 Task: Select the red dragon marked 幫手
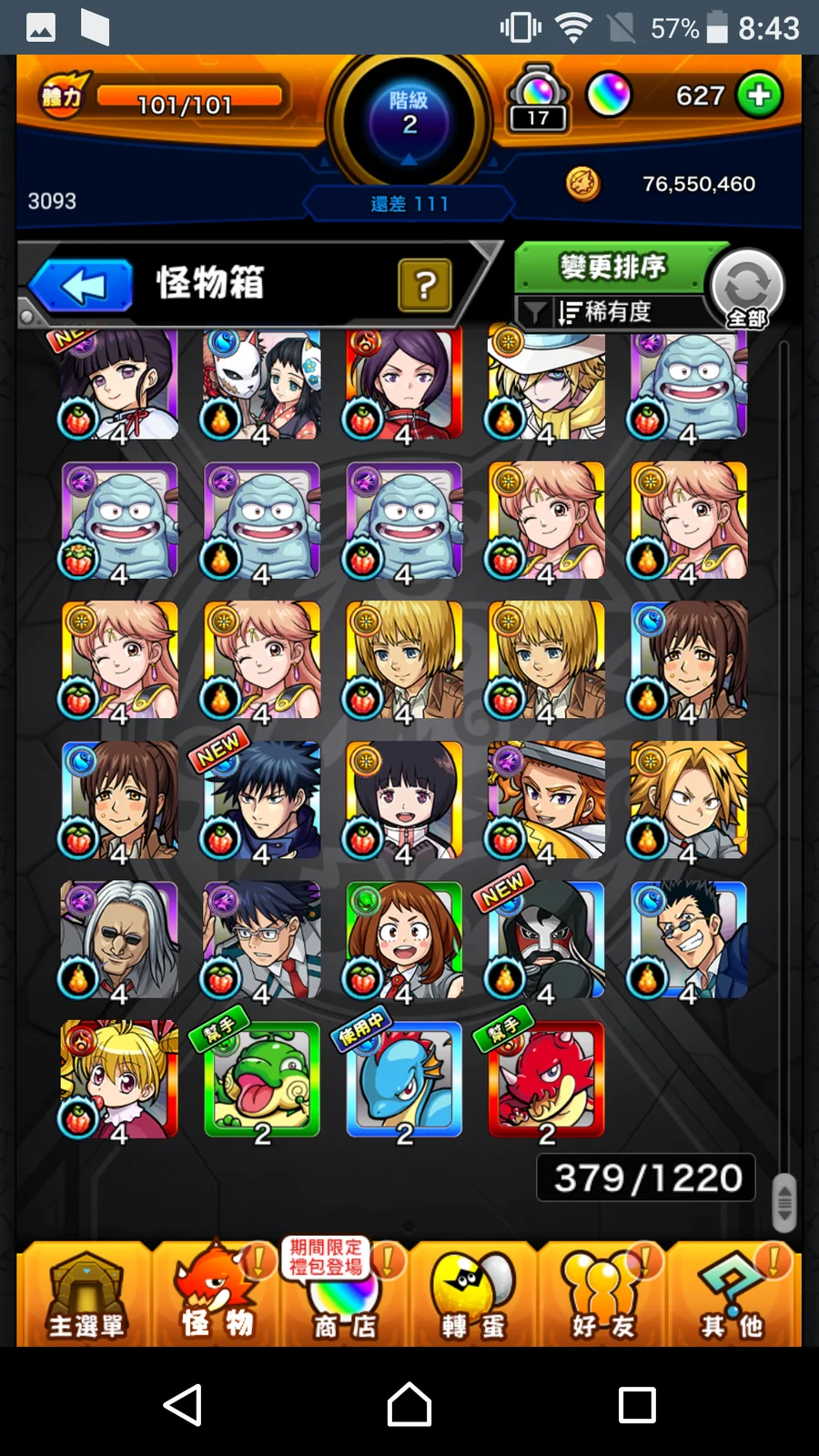coord(546,1079)
